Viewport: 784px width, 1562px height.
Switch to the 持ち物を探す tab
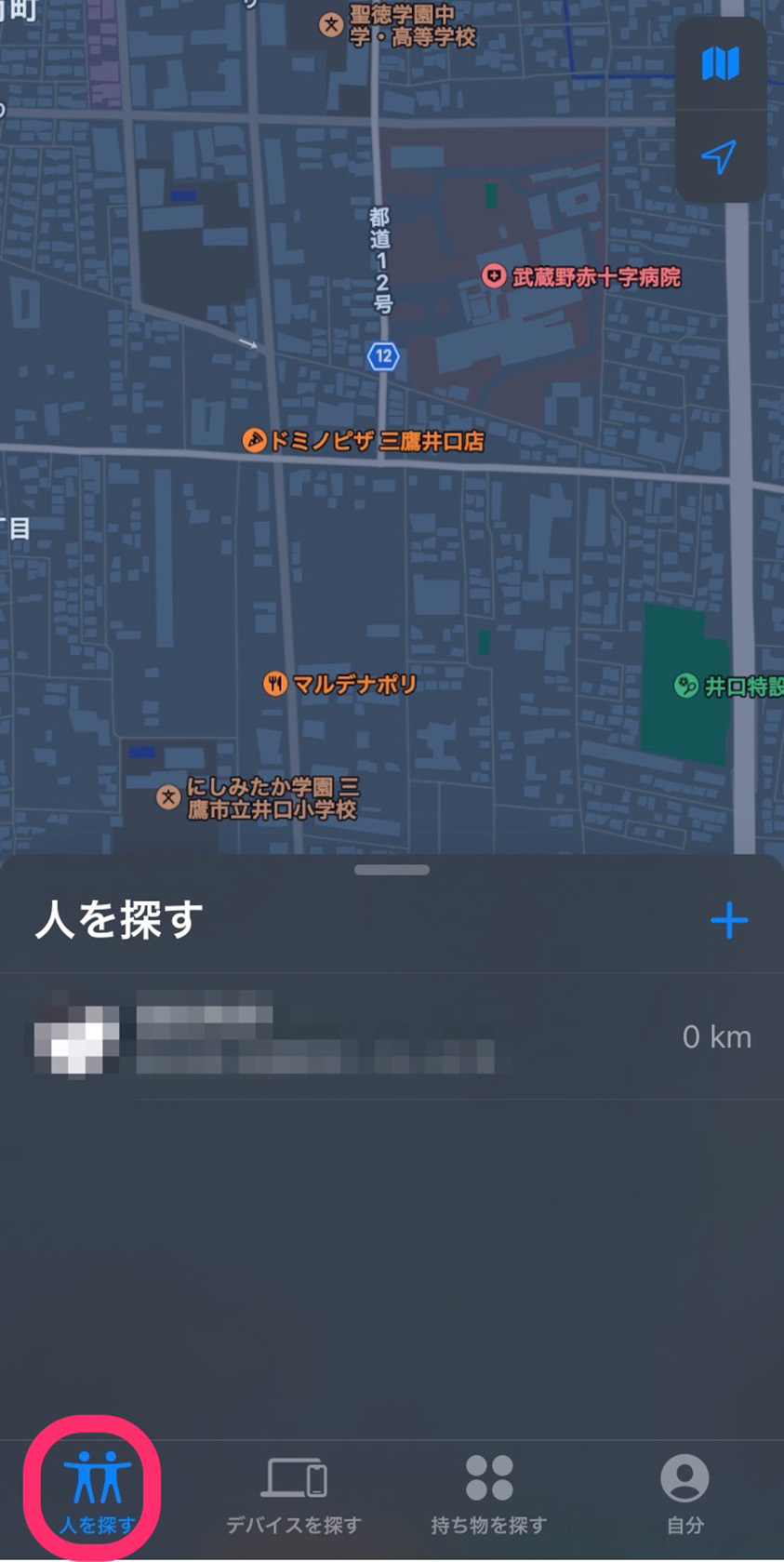point(489,1491)
